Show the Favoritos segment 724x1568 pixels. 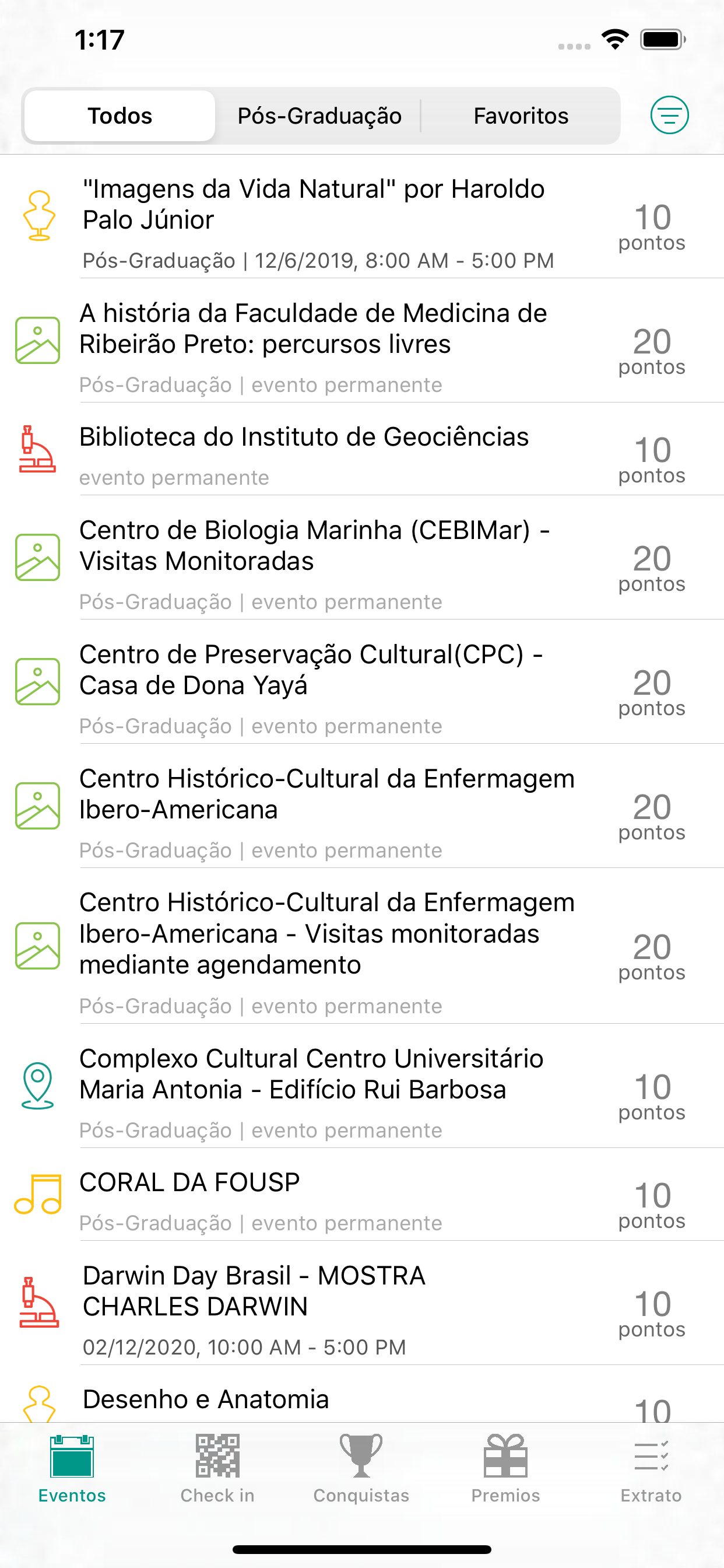[521, 116]
